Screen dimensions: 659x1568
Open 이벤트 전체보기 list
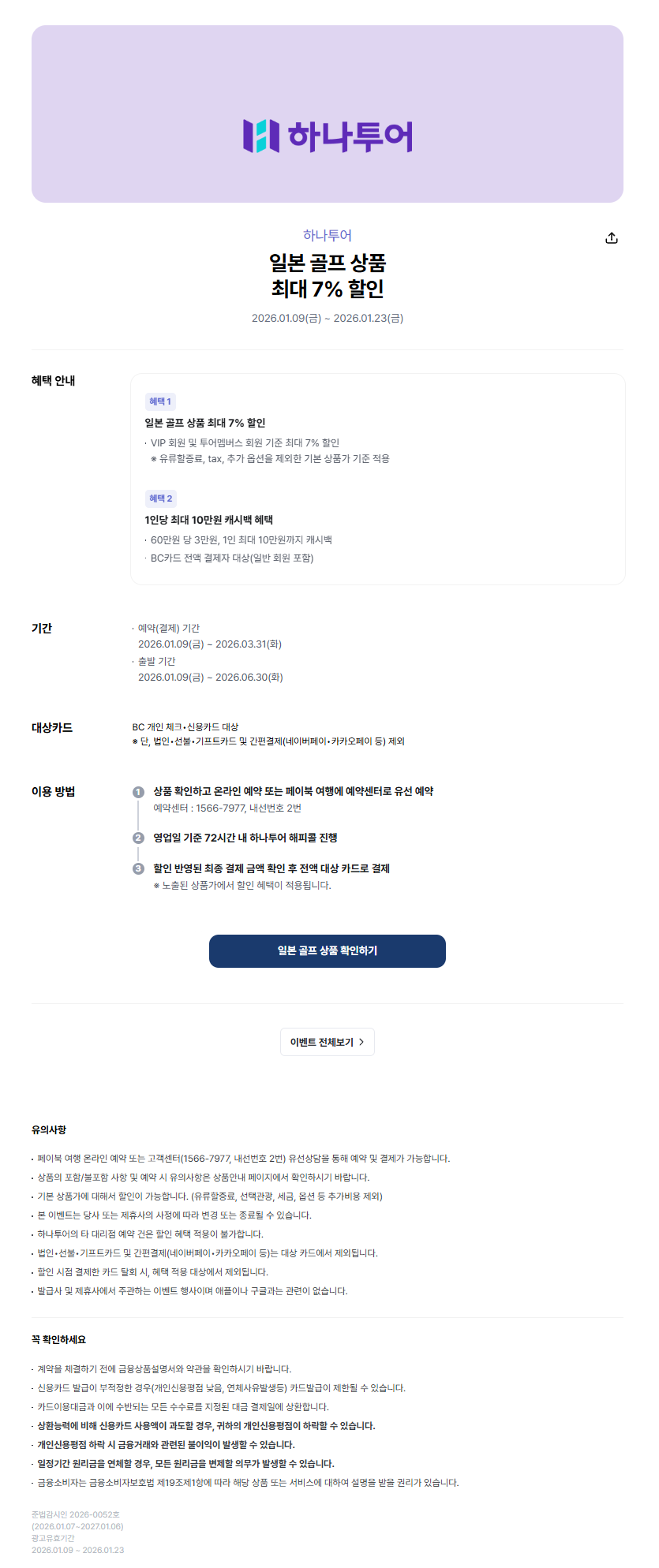coord(327,1042)
